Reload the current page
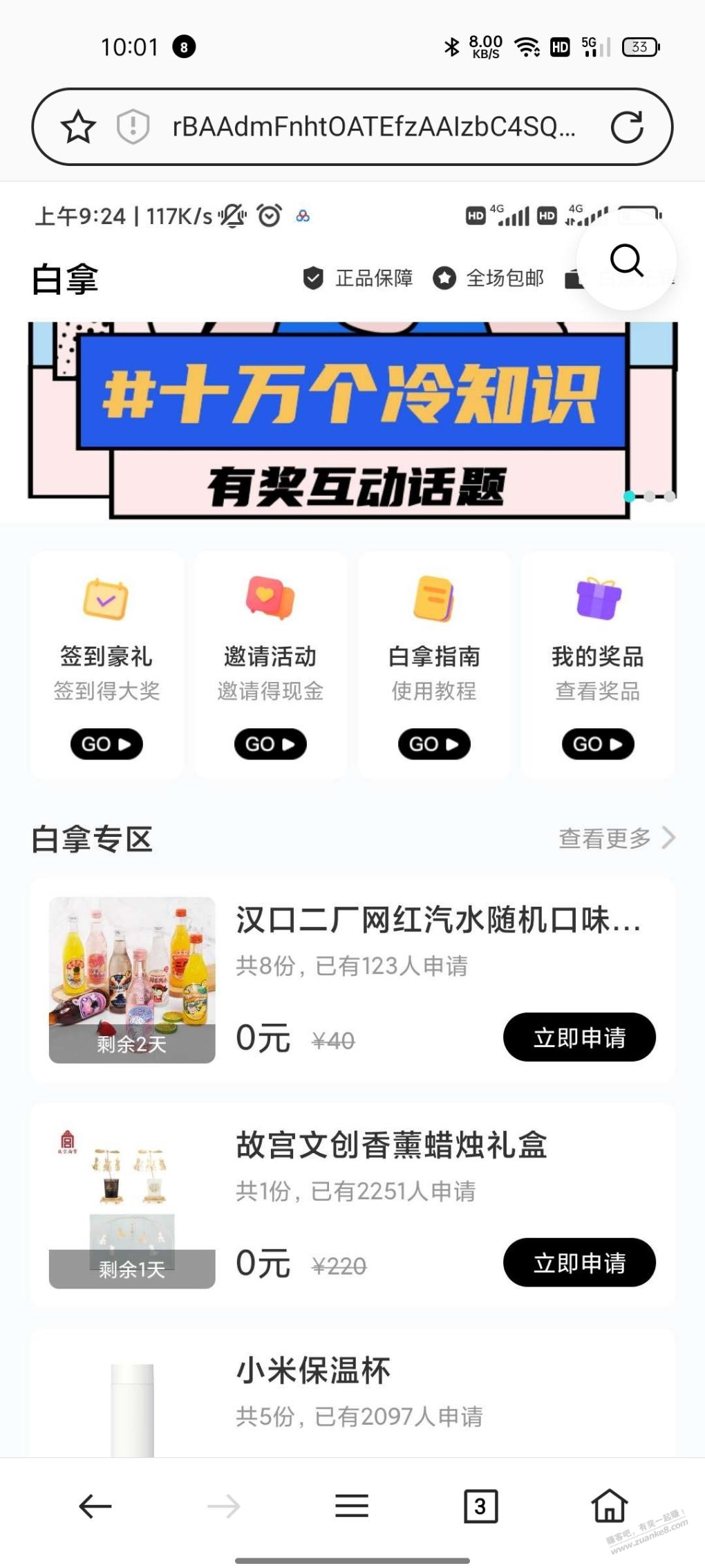 pyautogui.click(x=627, y=127)
